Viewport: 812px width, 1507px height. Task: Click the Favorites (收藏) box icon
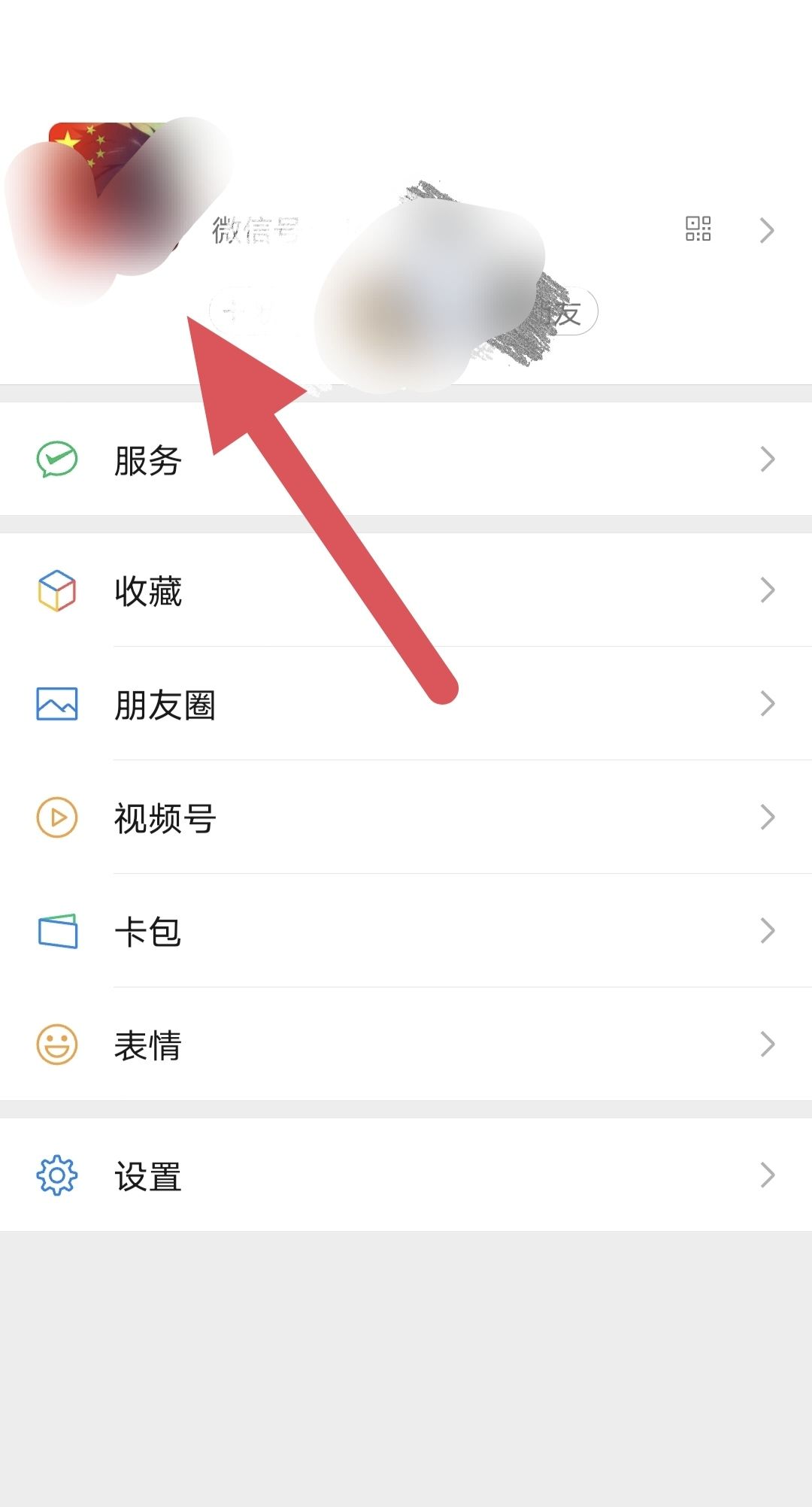pos(56,591)
